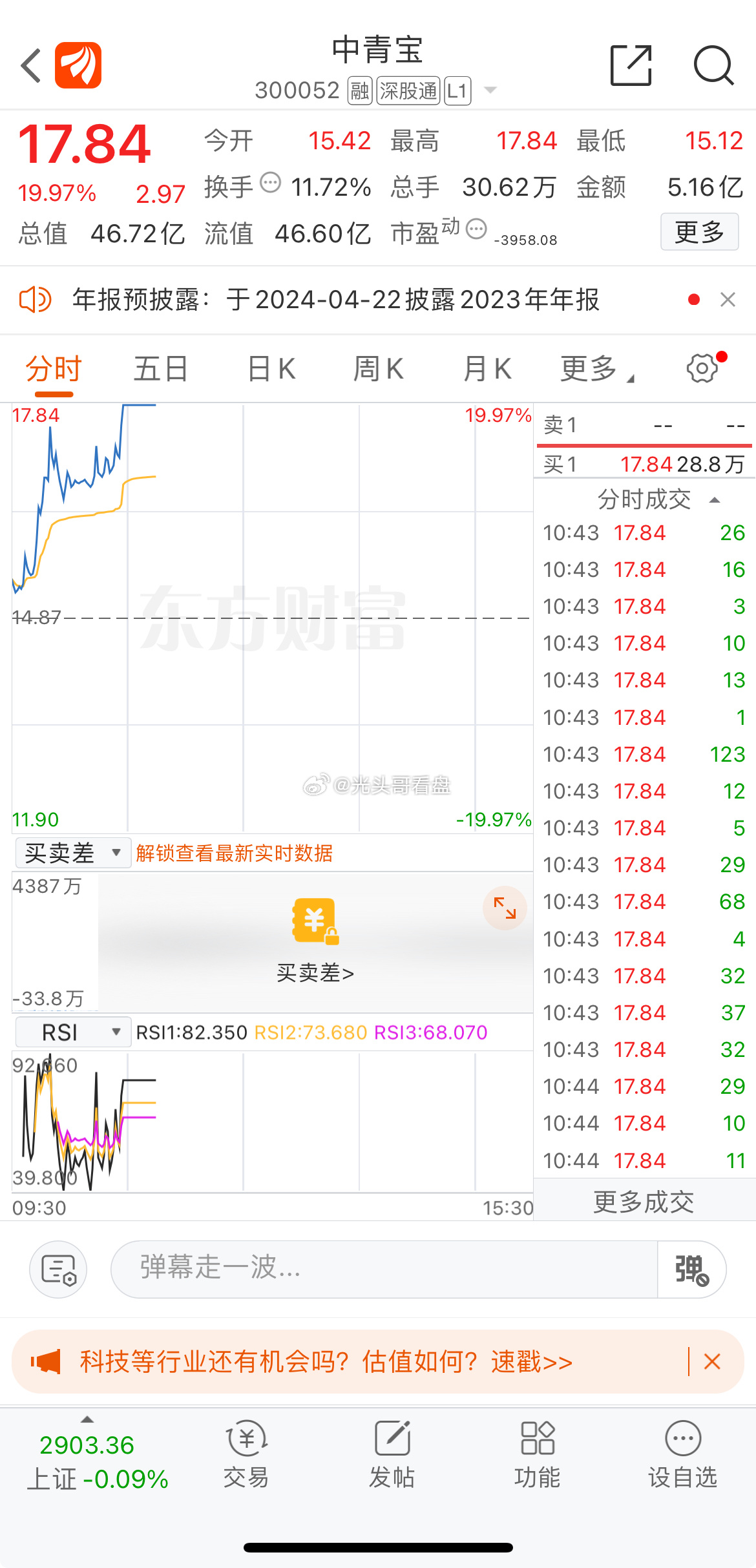View 更多成交 trade records
Image resolution: width=756 pixels, height=1568 pixels.
pyautogui.click(x=644, y=1202)
